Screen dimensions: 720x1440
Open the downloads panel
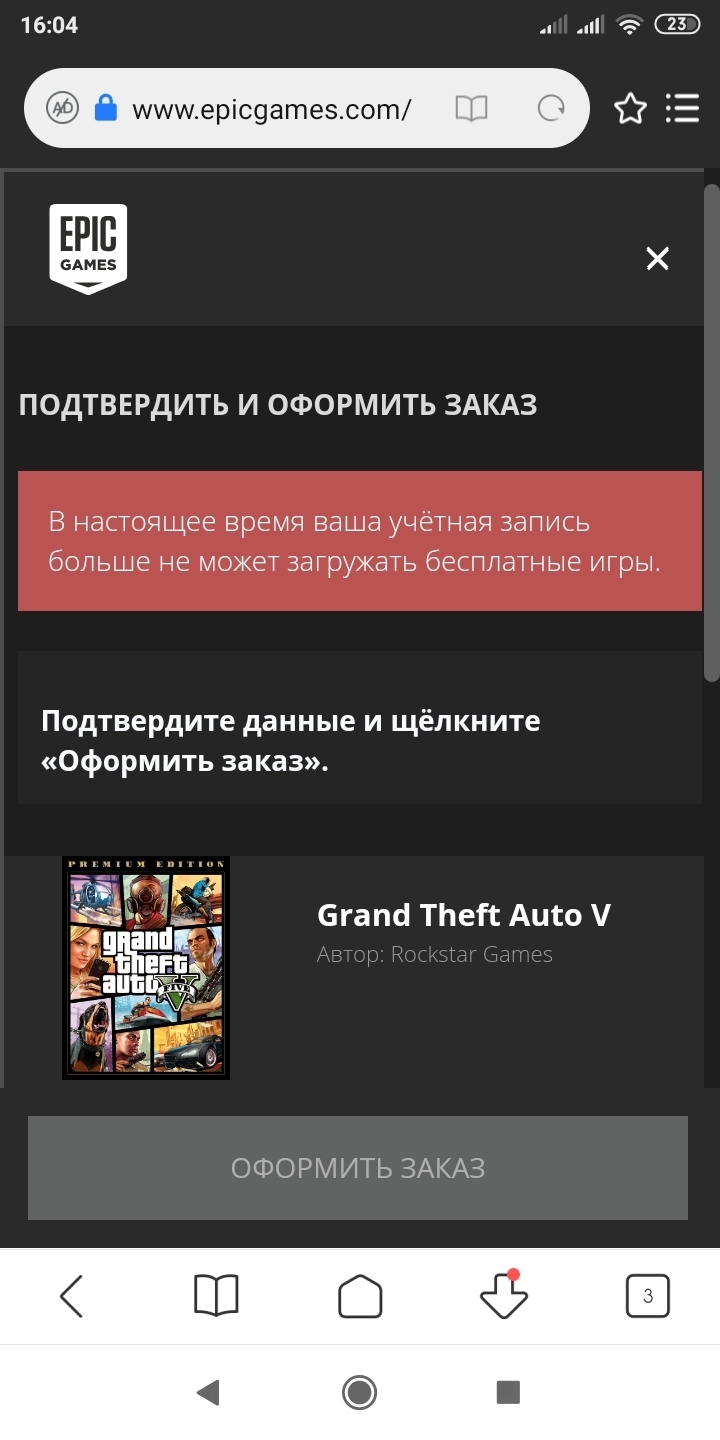pos(504,1296)
